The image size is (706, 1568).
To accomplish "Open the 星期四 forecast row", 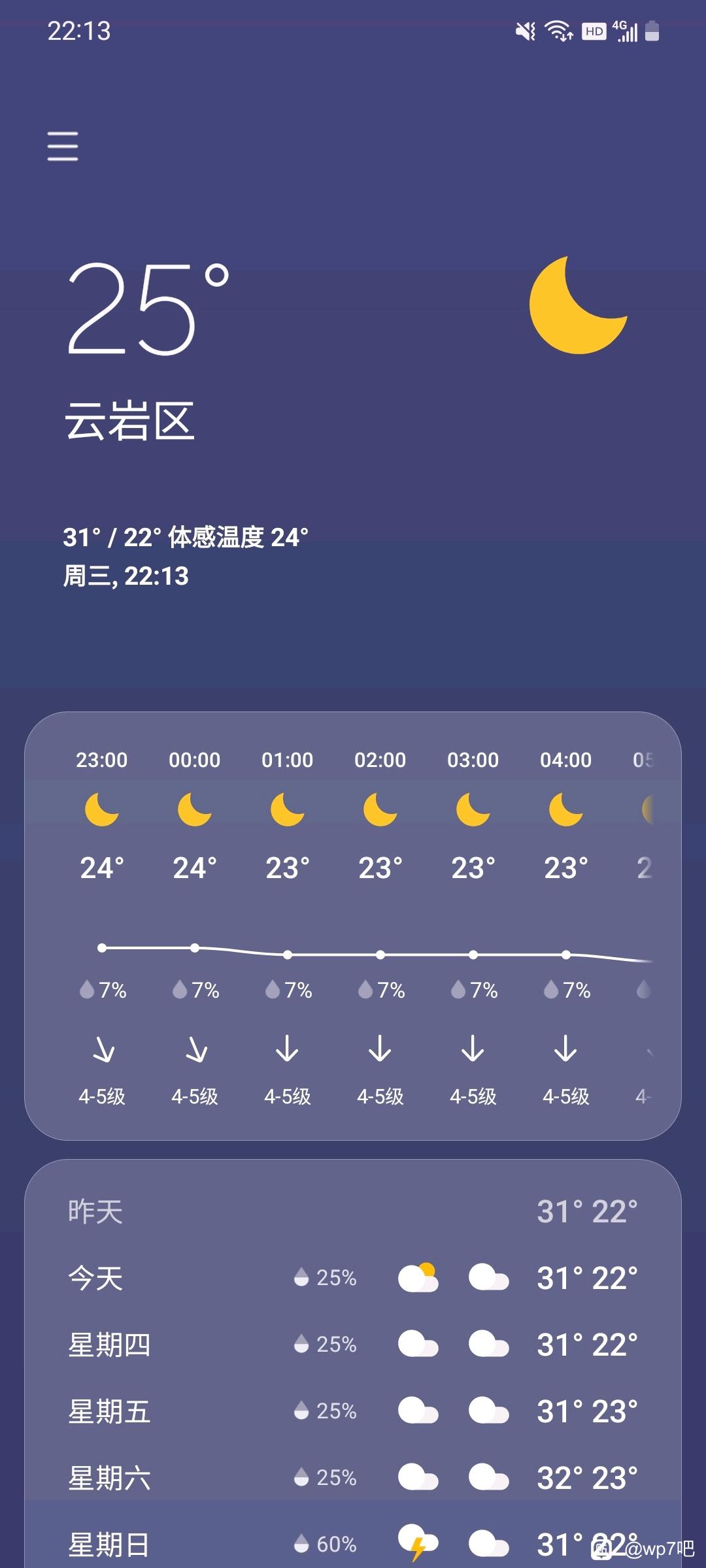I will (353, 1345).
